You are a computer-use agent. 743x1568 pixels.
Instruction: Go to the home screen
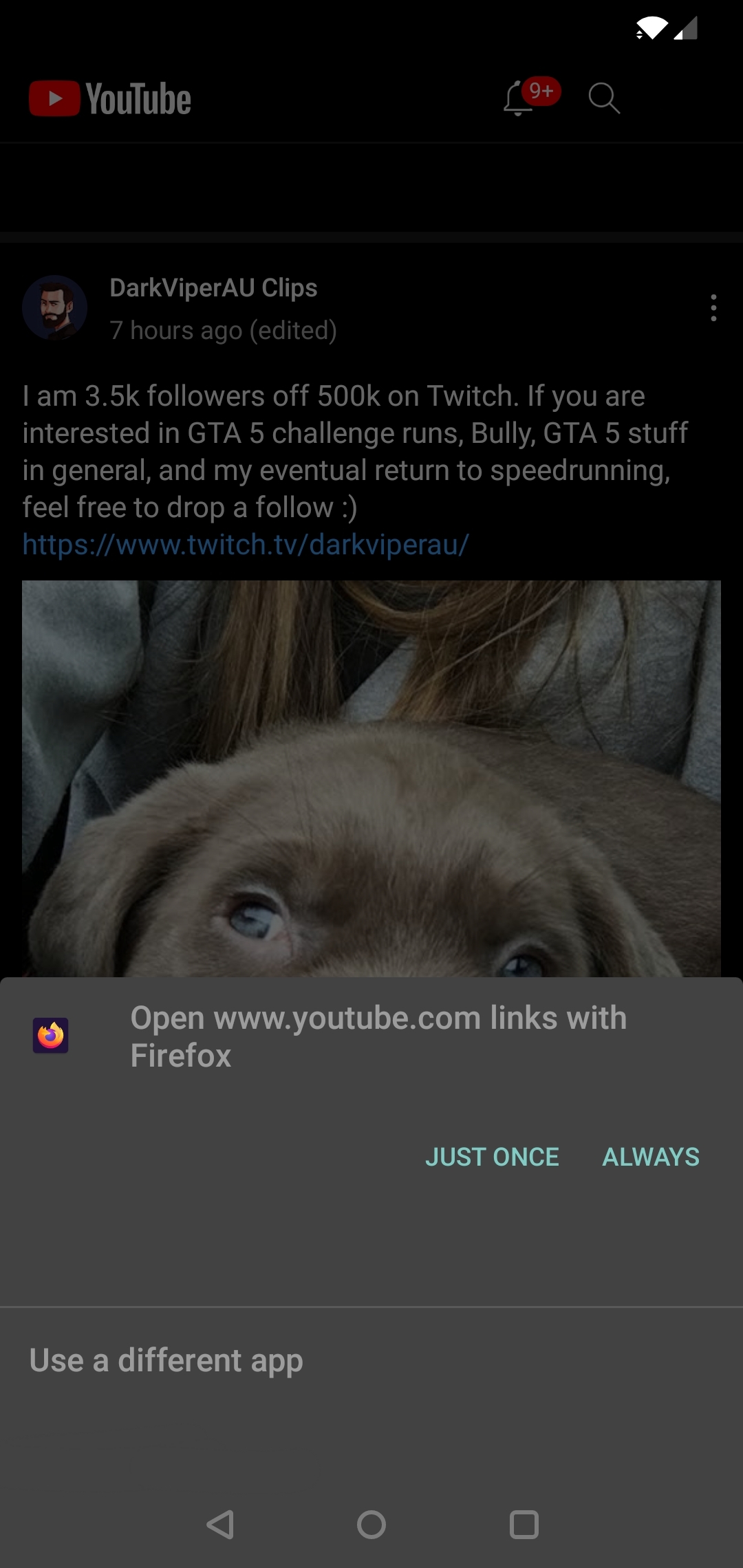coord(371,1525)
